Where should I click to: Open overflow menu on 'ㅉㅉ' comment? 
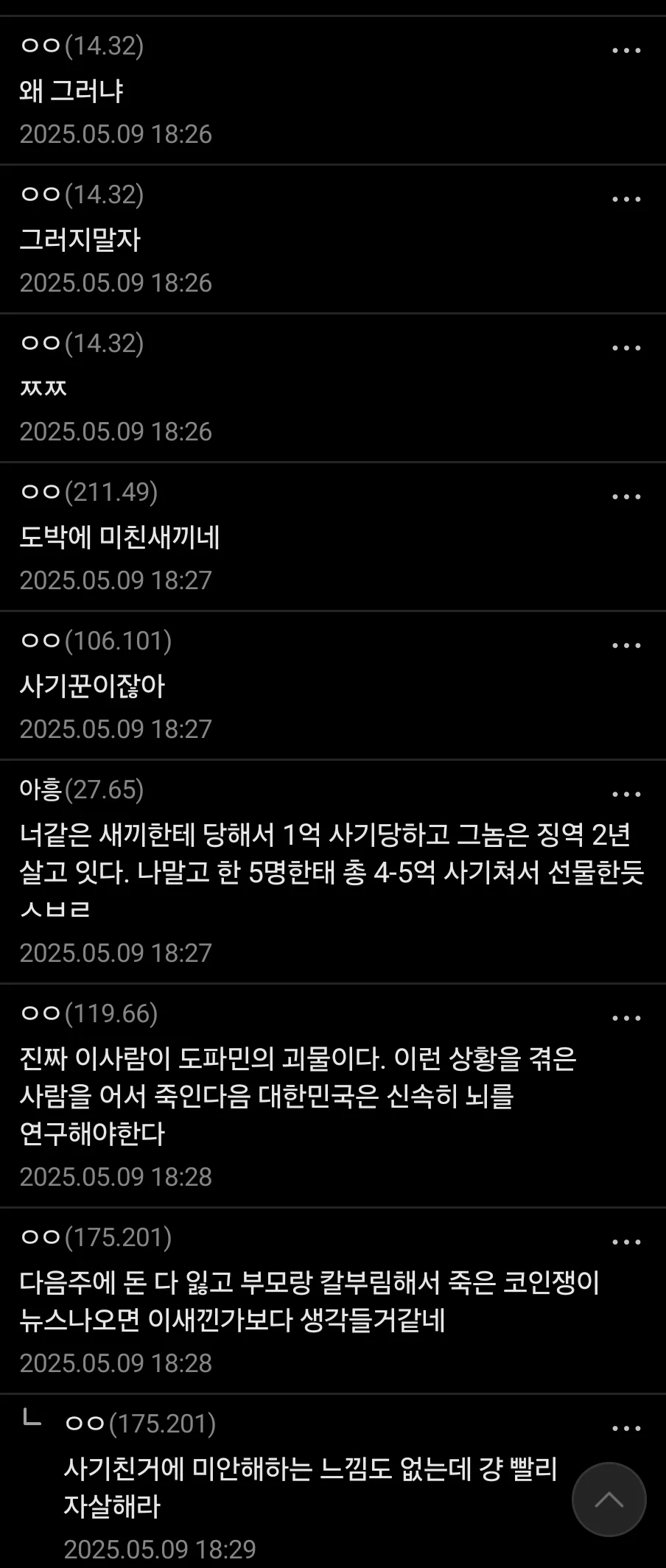pyautogui.click(x=626, y=348)
